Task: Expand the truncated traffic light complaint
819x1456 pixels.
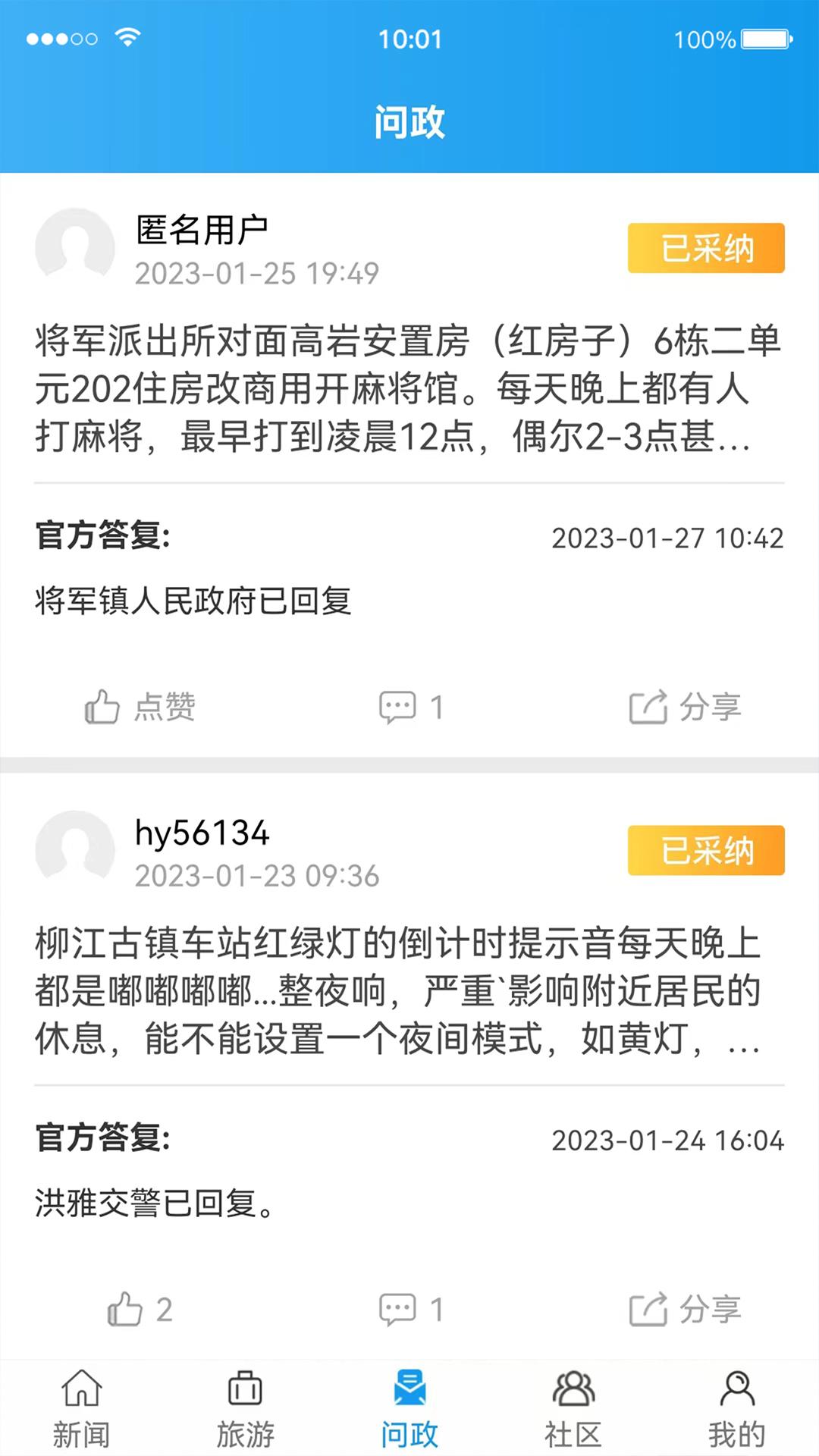Action: 409,990
